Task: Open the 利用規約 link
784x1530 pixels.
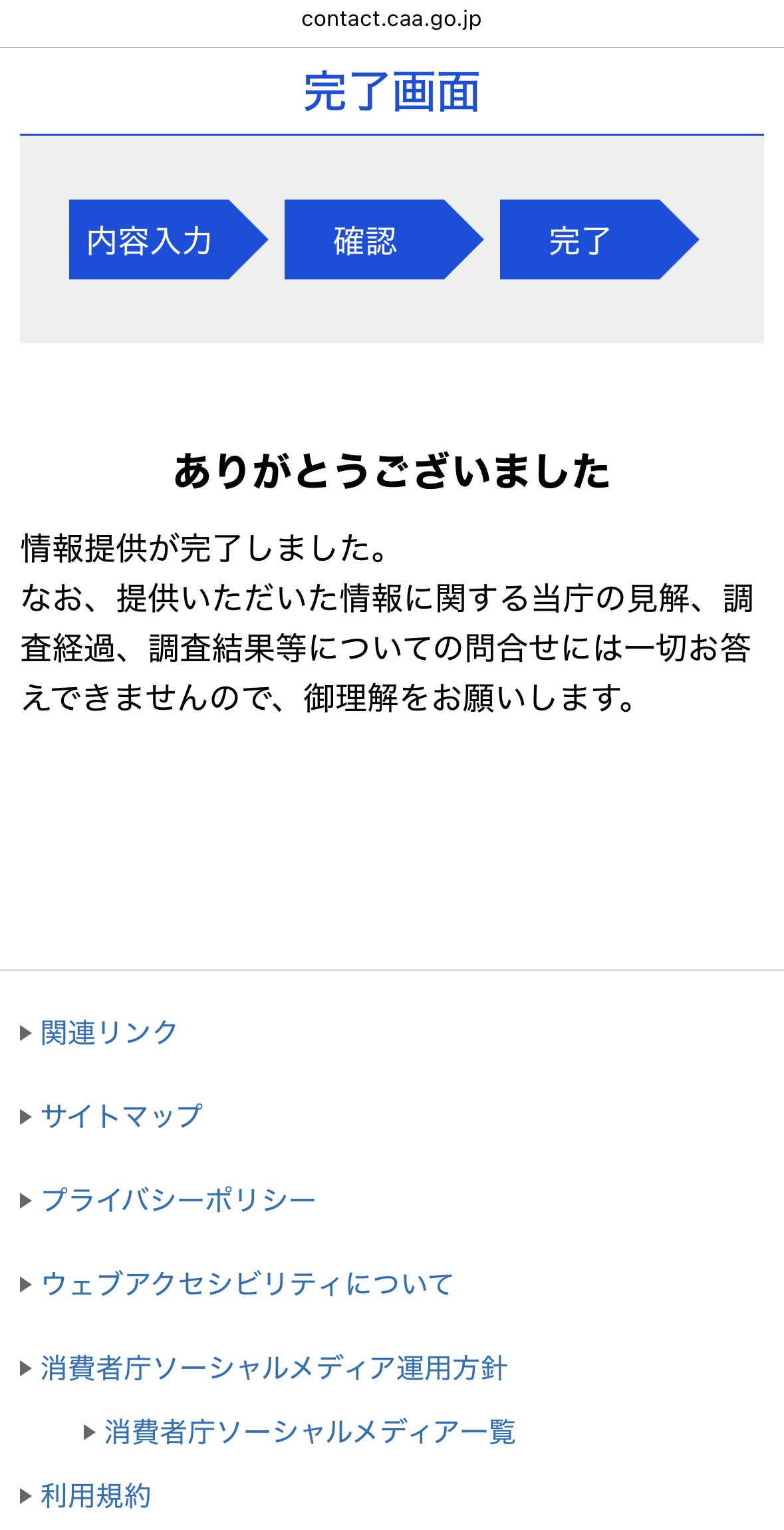Action: (x=96, y=1495)
